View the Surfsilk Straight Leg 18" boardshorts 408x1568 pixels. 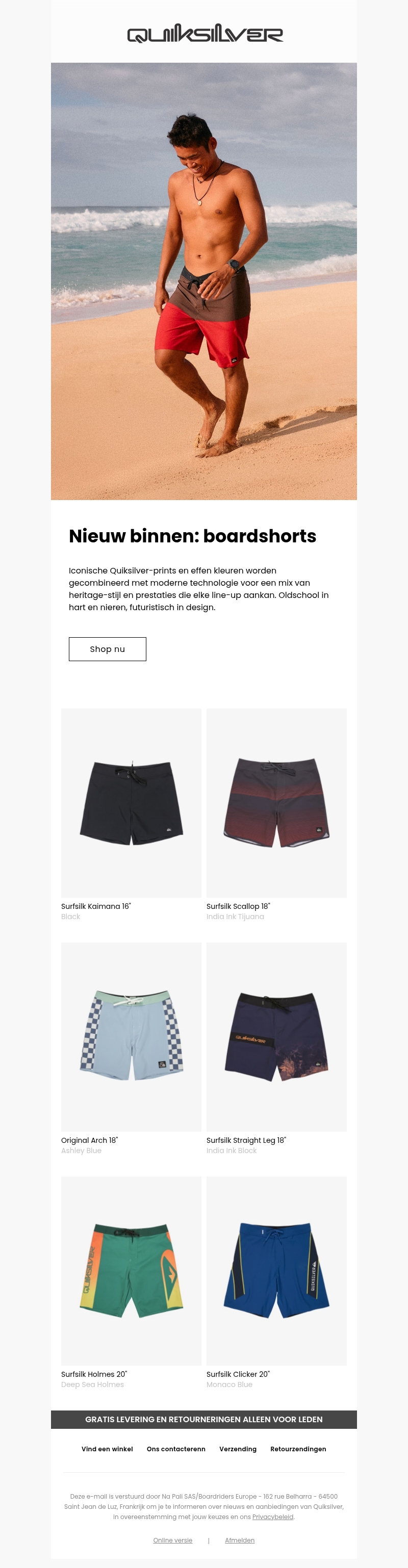pyautogui.click(x=276, y=1037)
